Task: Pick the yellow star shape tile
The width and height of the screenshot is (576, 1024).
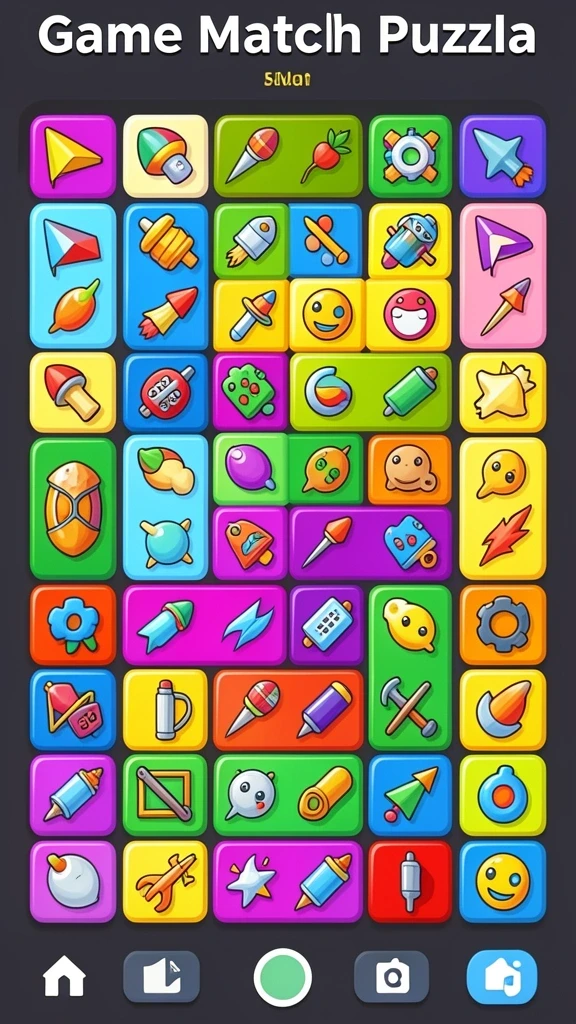Action: pyautogui.click(x=502, y=392)
